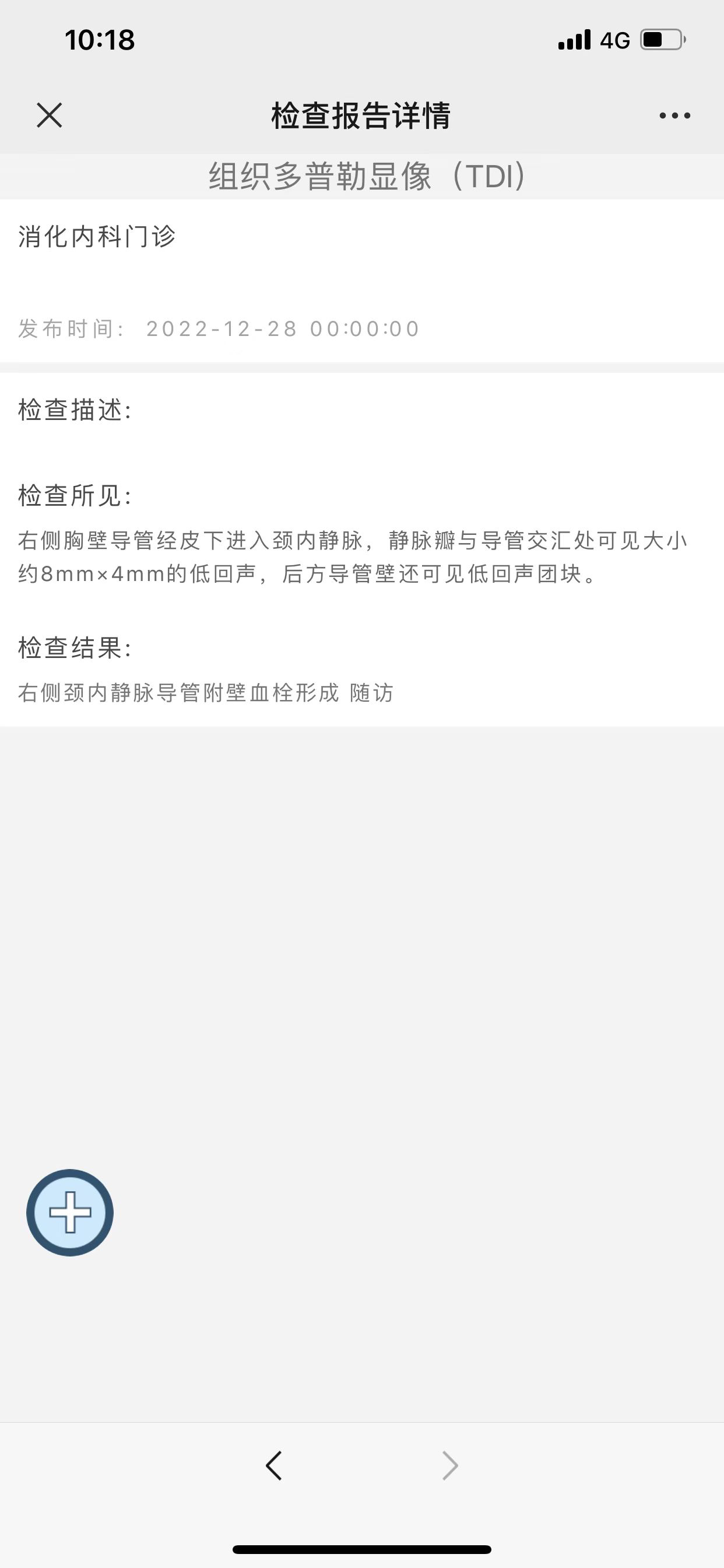724x1568 pixels.
Task: Tap the floating plus button
Action: [70, 1213]
